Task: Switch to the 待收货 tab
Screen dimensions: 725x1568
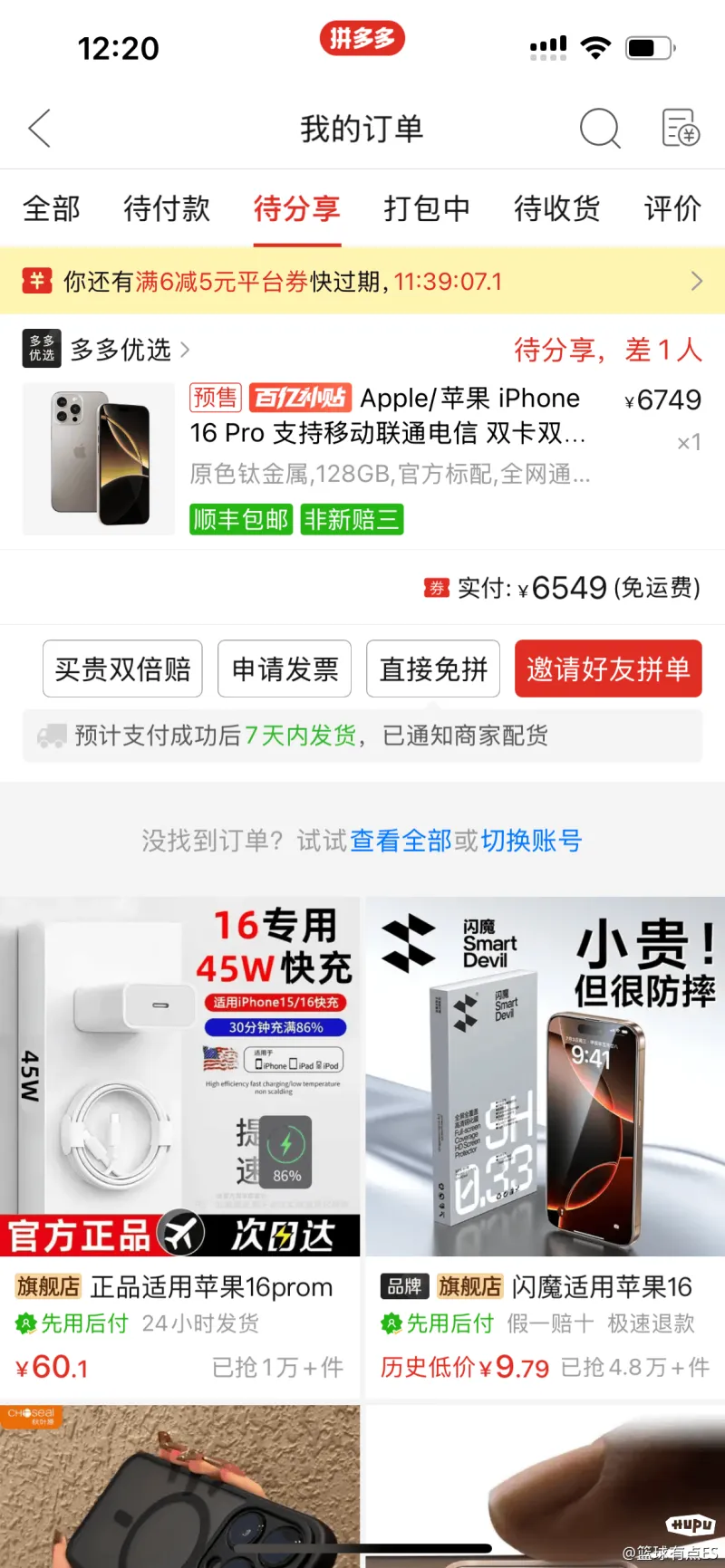Action: coord(556,208)
